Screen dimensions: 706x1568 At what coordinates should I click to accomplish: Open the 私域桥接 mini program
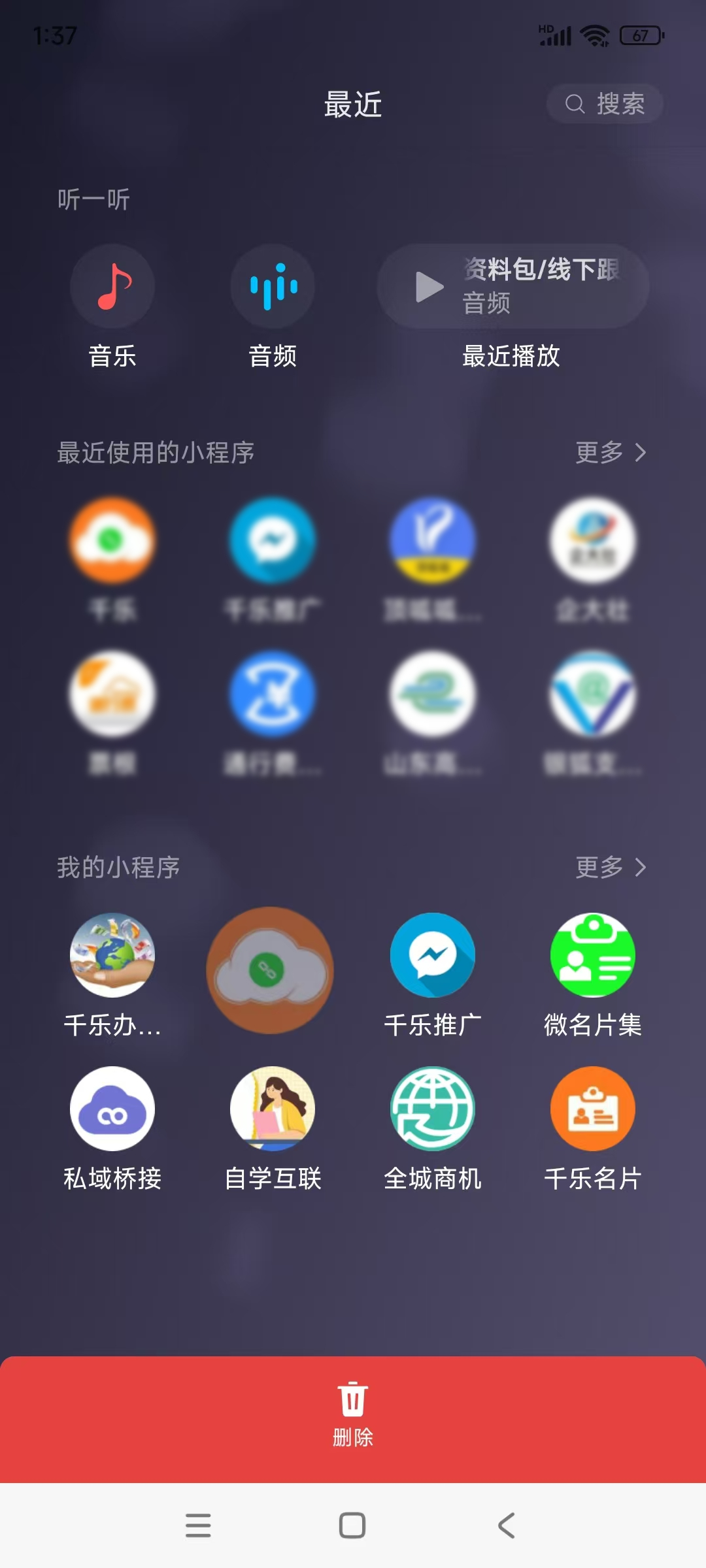112,1109
